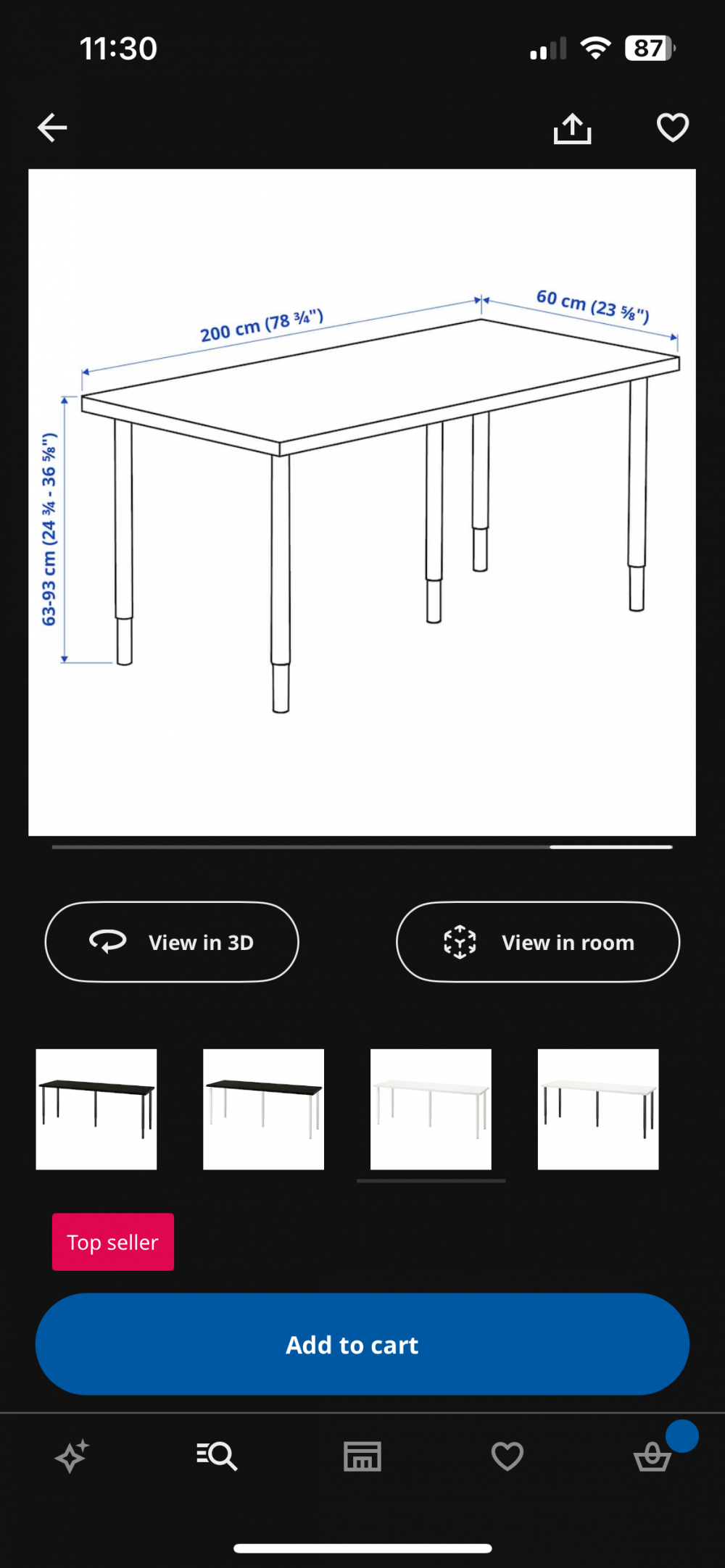Launch View in room mode
Screen dimensions: 725x1568
(x=538, y=942)
